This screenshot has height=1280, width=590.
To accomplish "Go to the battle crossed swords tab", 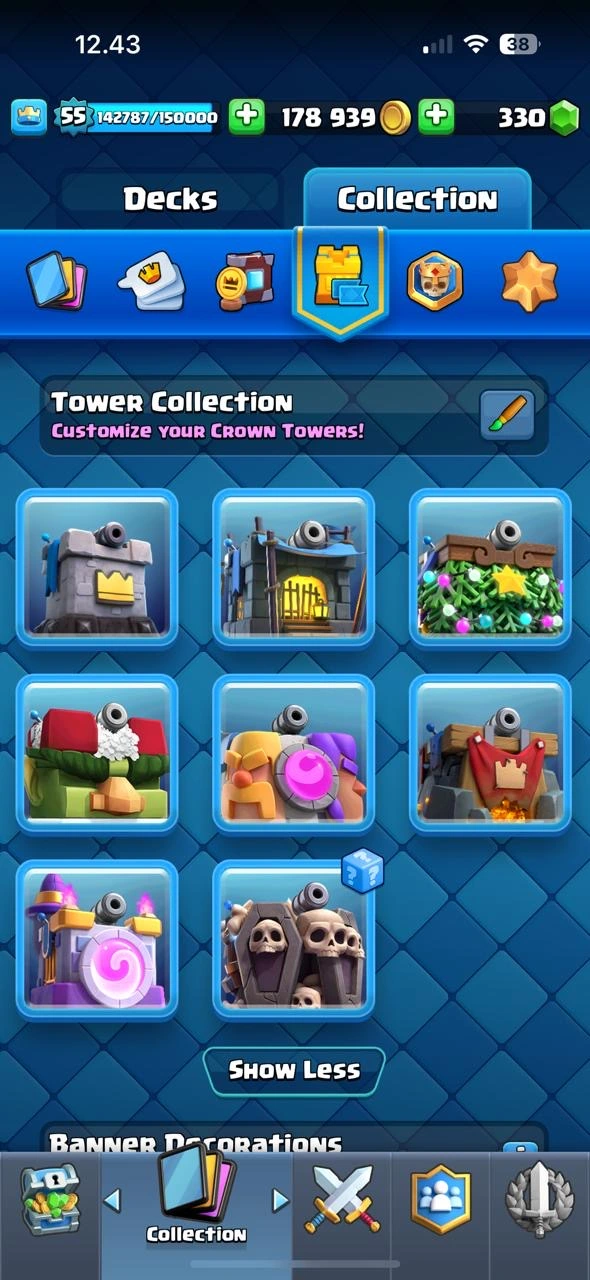I will click(x=342, y=1200).
